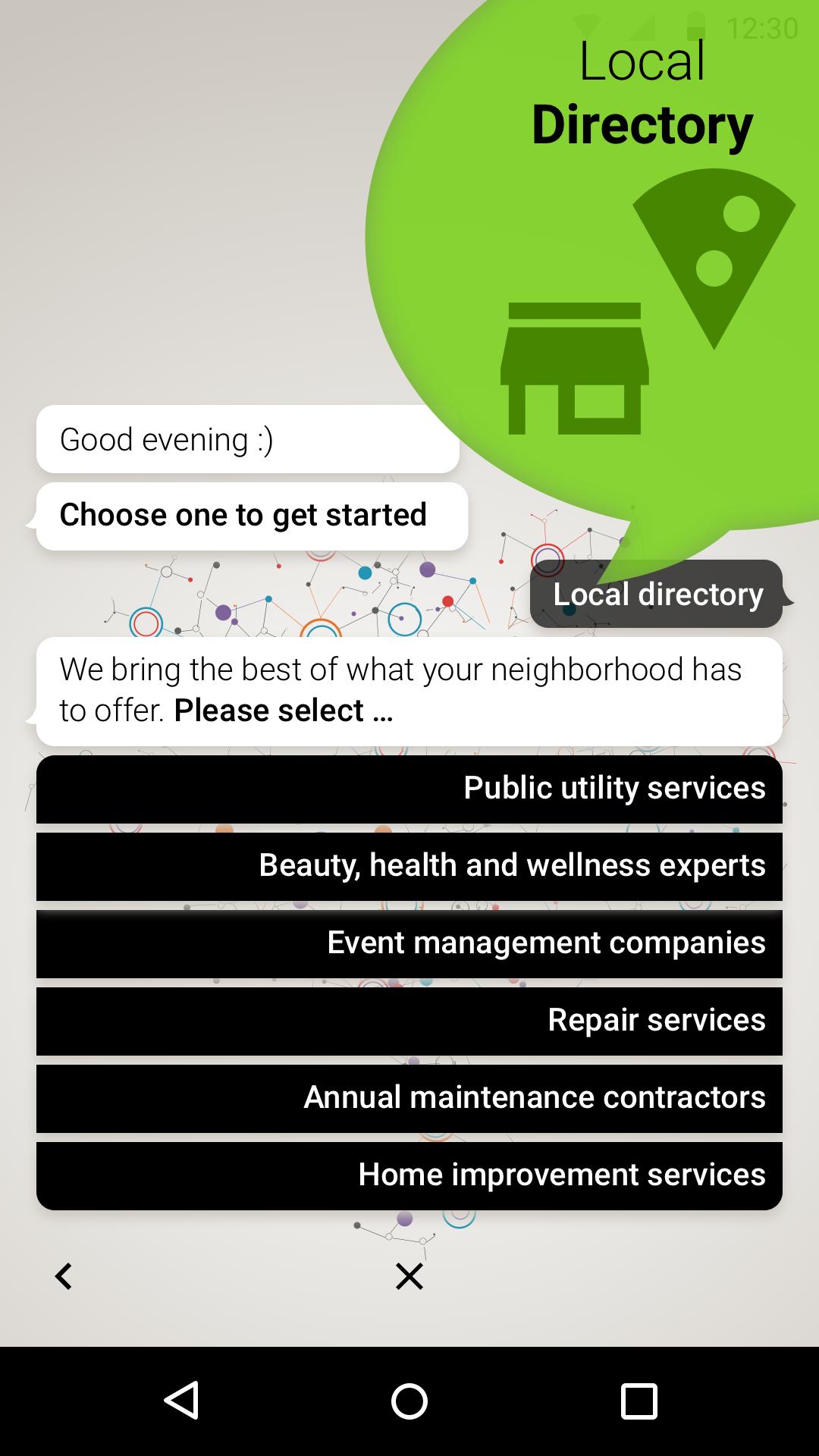Go back with the left chevron
The width and height of the screenshot is (819, 1456).
point(64,1276)
